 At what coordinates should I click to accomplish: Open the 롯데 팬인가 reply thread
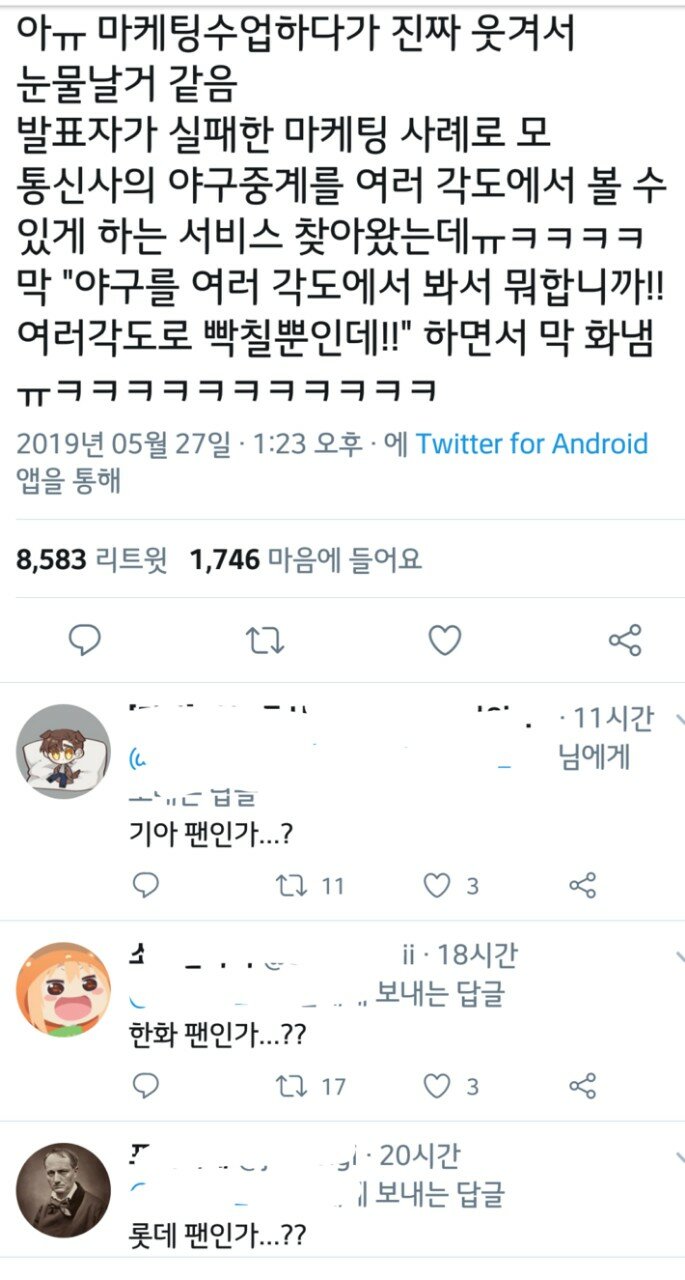coord(219,1235)
